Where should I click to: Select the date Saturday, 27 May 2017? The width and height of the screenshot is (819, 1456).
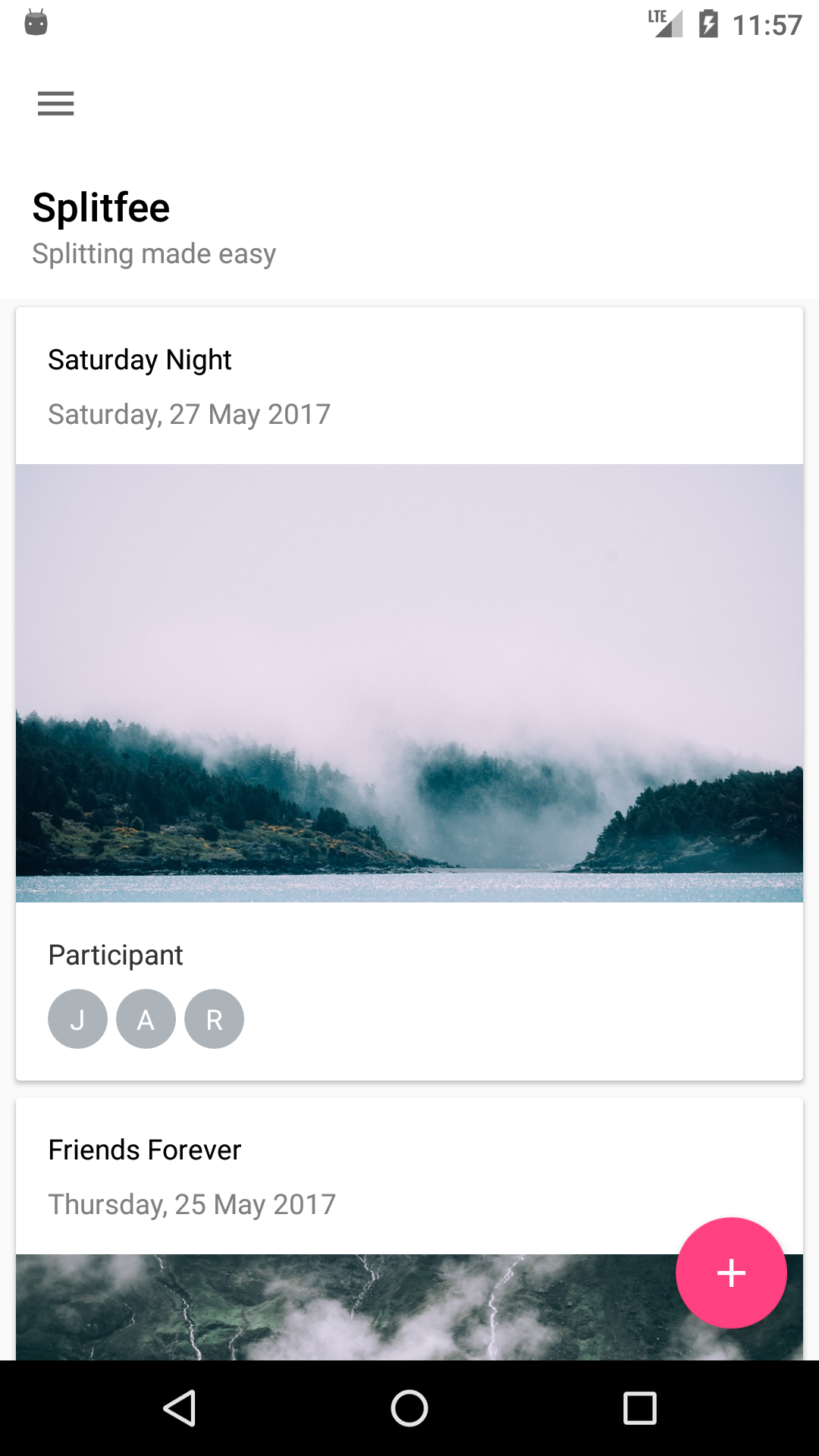point(189,414)
